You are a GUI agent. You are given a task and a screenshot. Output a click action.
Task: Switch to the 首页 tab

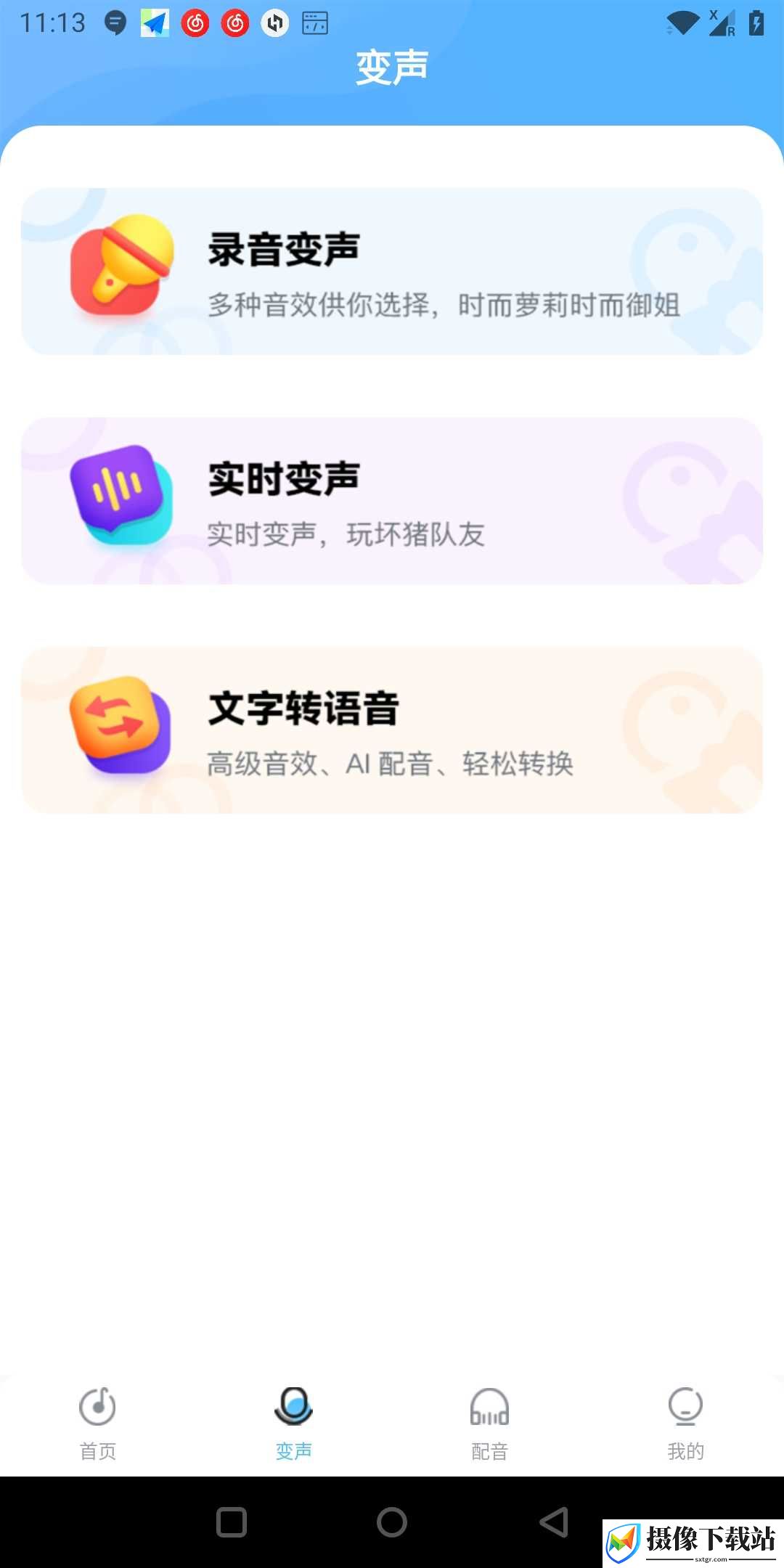(x=98, y=1424)
